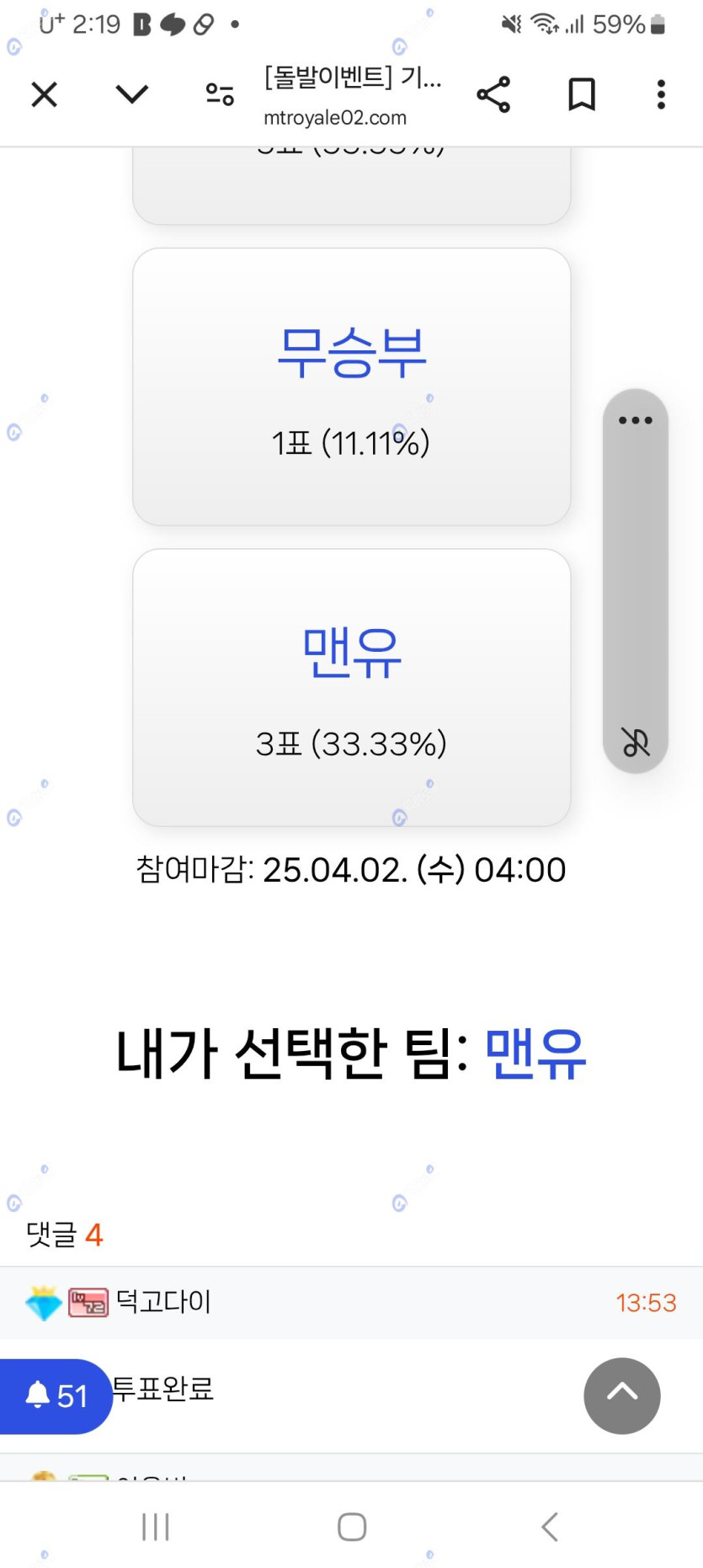Image resolution: width=703 pixels, height=1568 pixels.
Task: Minimize the custom tab with down chevron
Action: pos(131,94)
